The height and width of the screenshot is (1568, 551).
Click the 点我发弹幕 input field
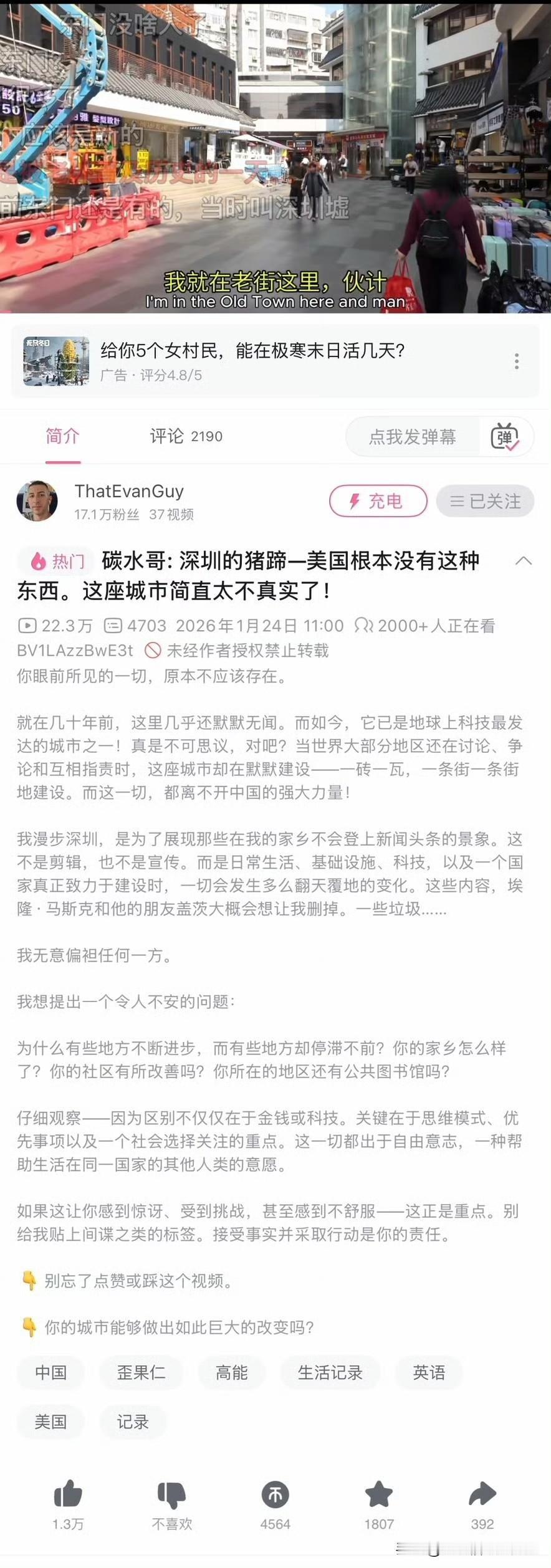point(411,437)
